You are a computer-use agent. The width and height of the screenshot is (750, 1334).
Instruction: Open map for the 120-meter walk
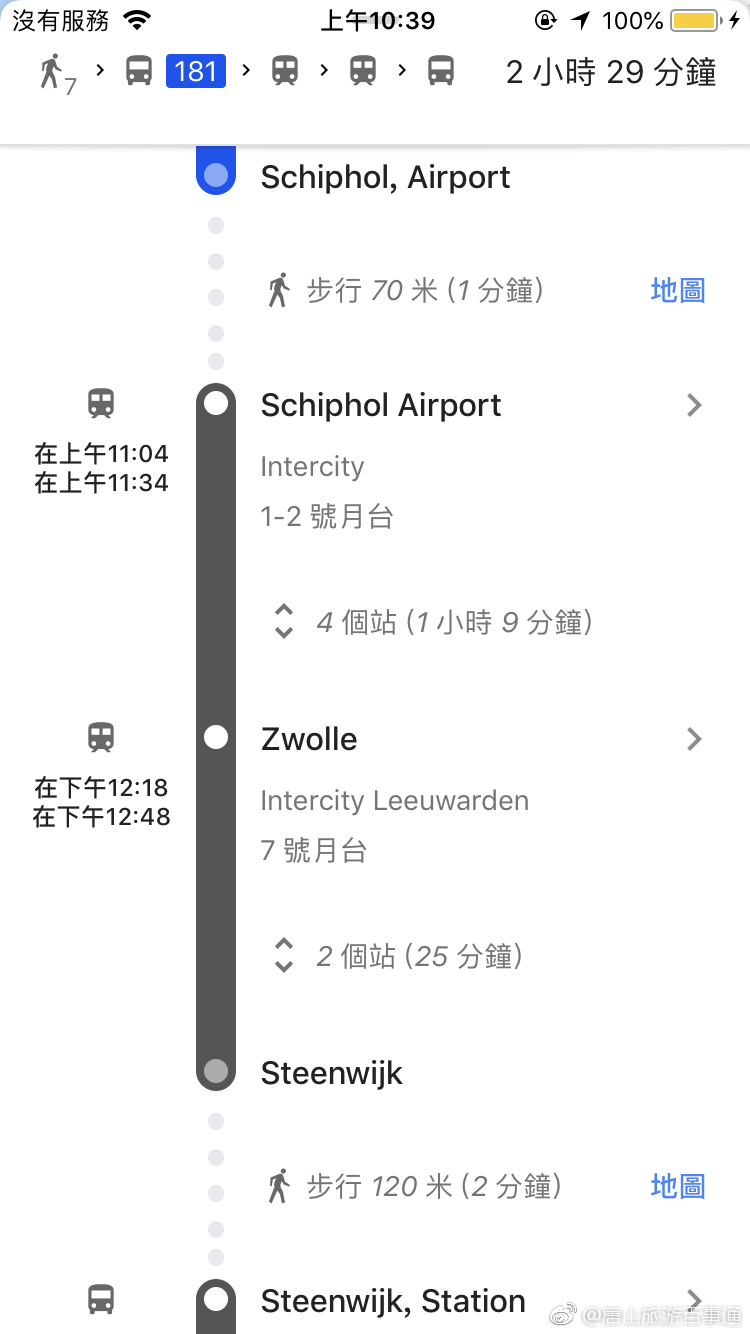(x=677, y=1186)
